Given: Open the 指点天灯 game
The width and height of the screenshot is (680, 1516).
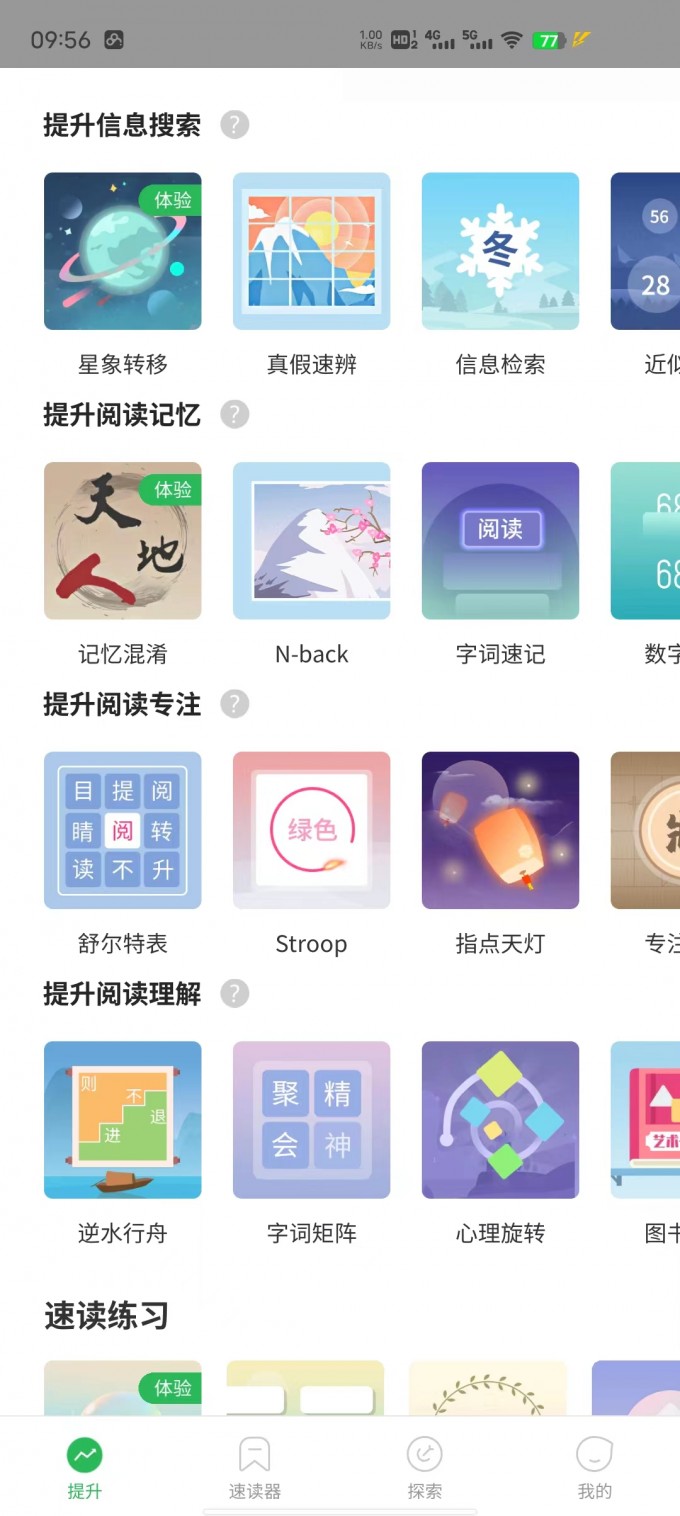Looking at the screenshot, I should tap(500, 830).
